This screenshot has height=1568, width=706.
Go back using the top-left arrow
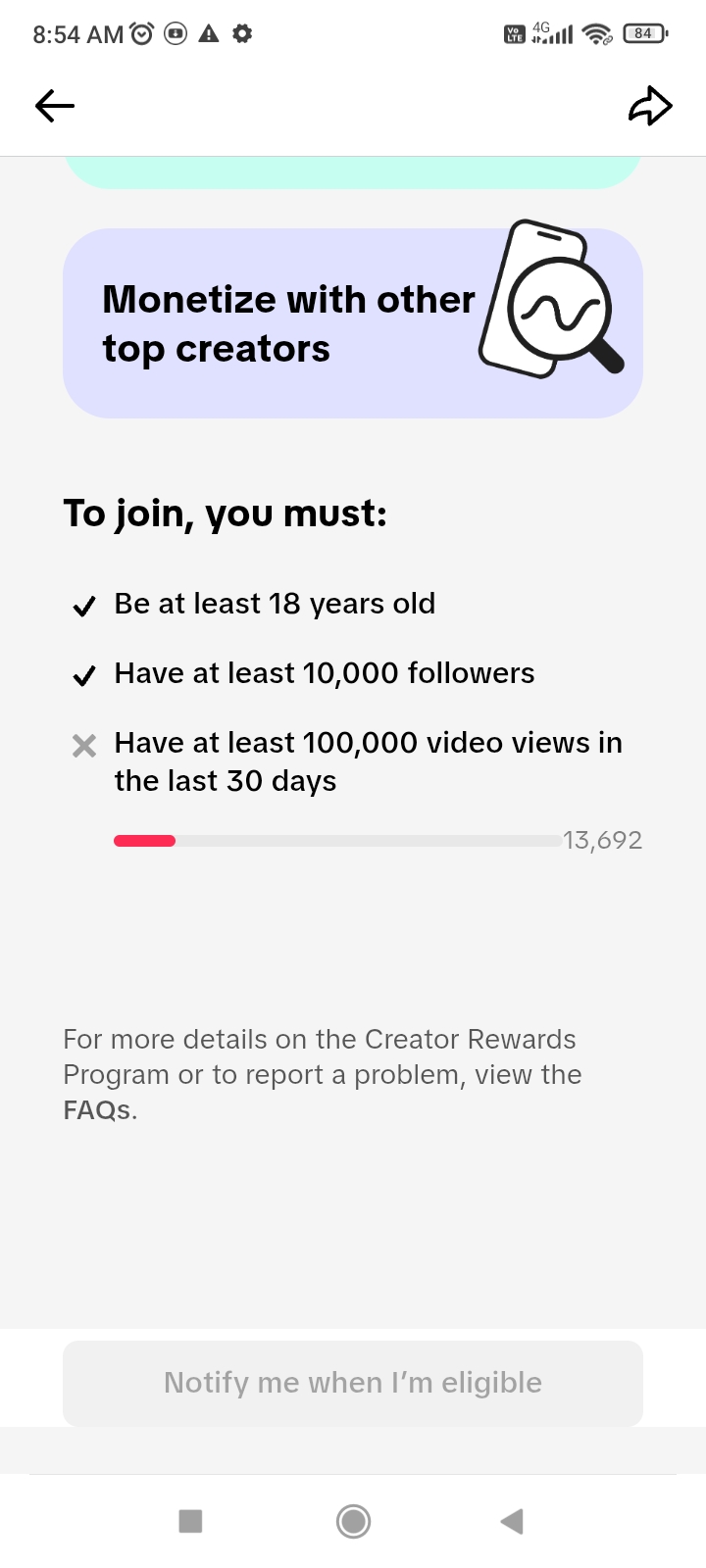[55, 106]
